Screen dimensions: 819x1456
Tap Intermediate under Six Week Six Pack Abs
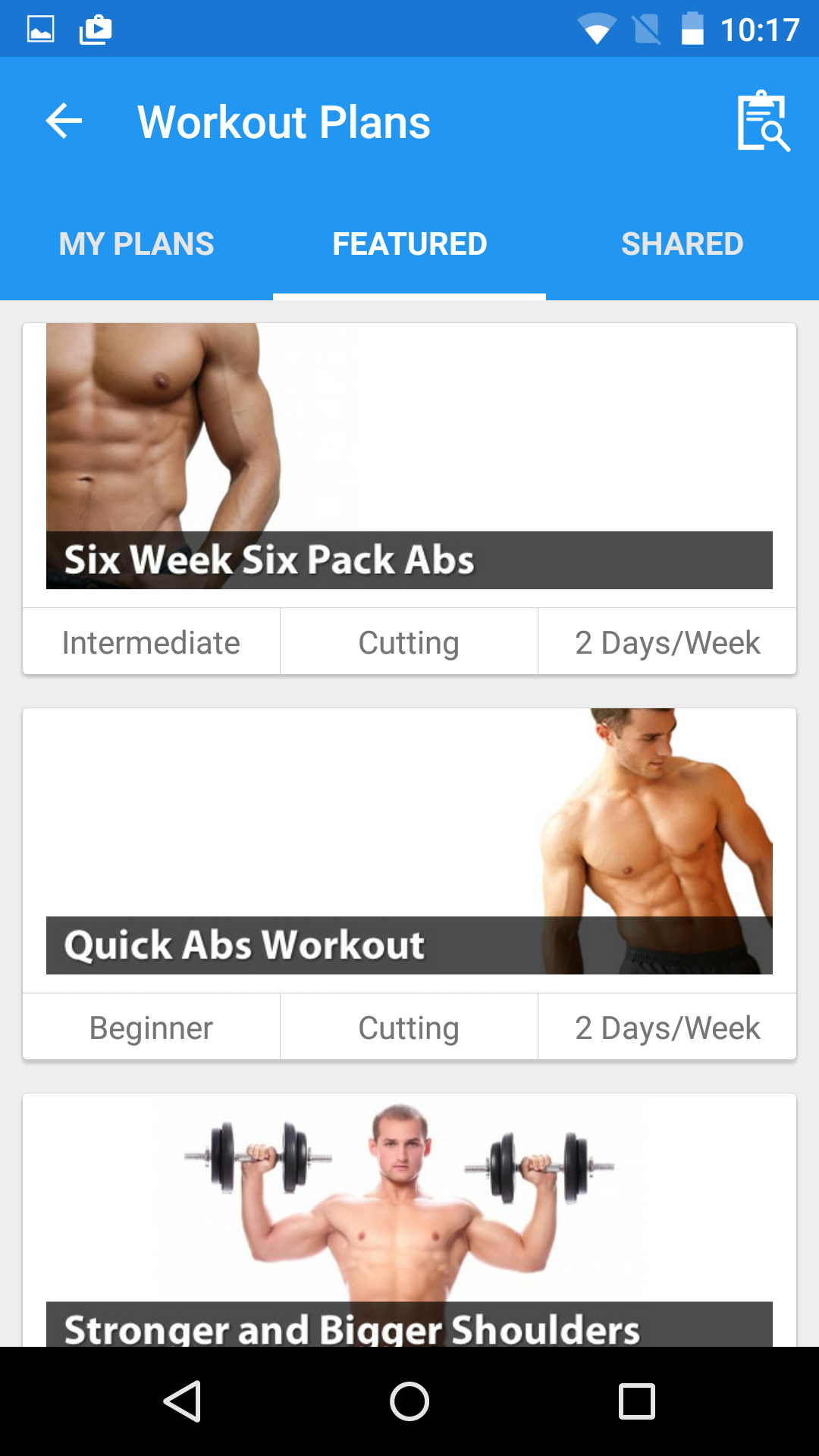150,641
